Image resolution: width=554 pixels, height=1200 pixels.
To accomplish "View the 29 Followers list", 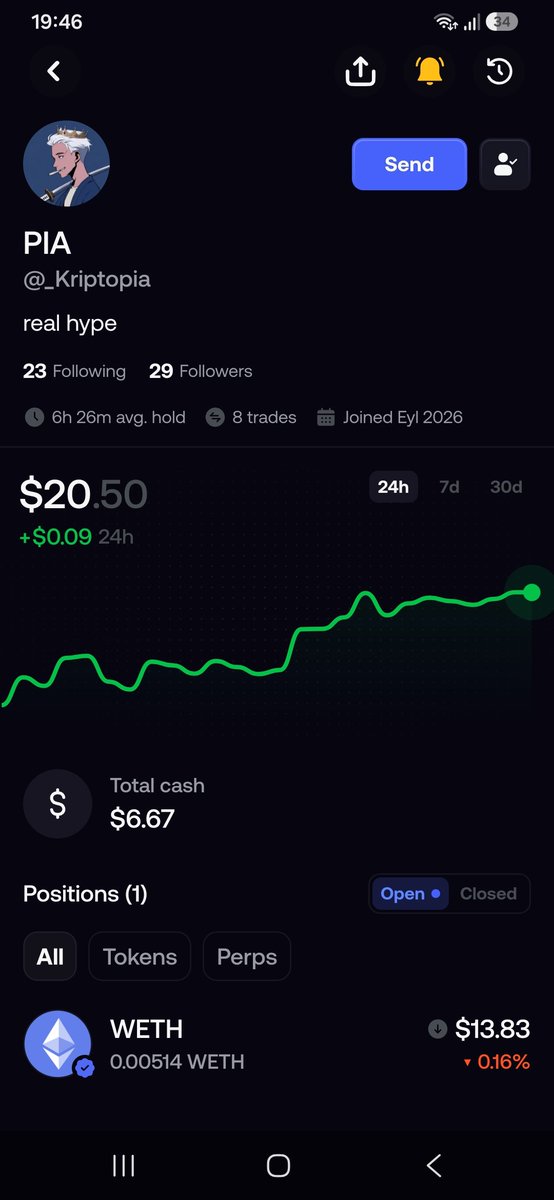I will point(200,371).
